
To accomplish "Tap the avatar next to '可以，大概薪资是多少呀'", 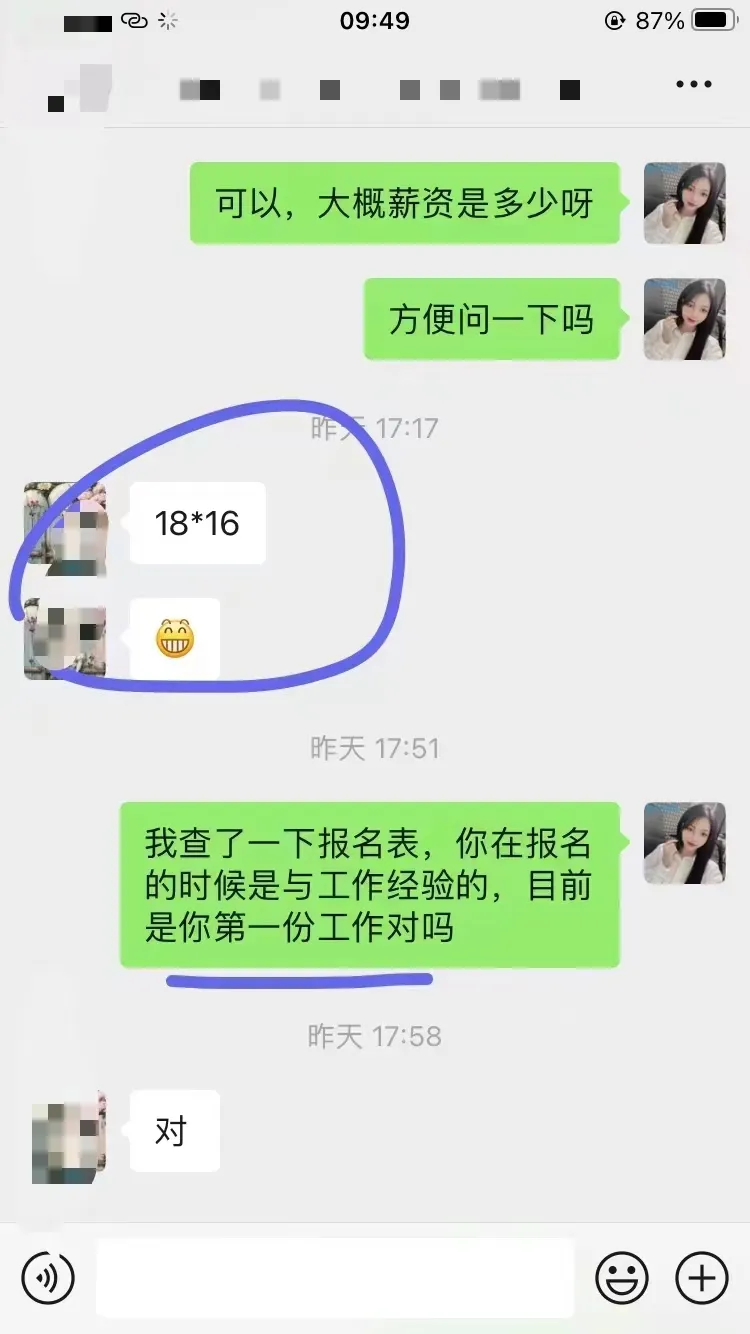I will [684, 203].
